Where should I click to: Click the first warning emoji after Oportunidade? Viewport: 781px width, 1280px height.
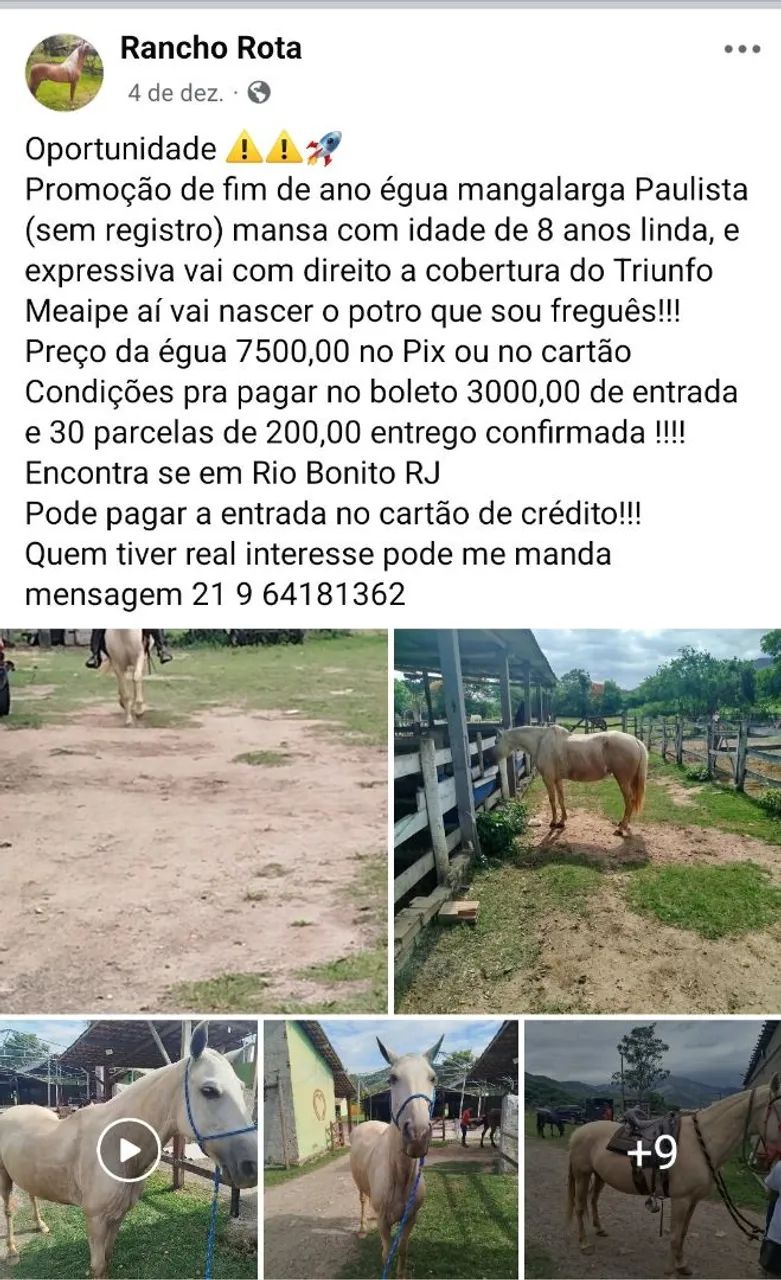(243, 146)
